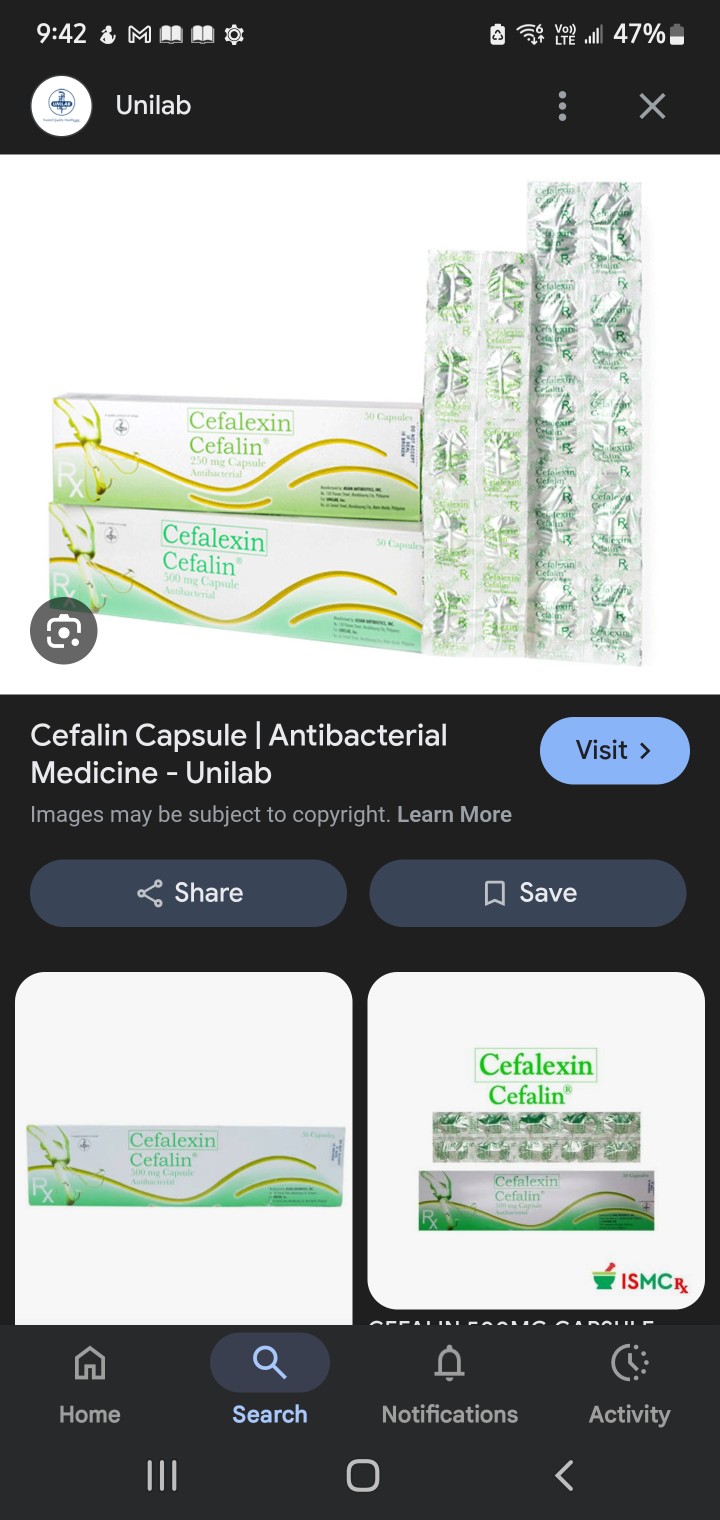Open the Notifications tab
The width and height of the screenshot is (720, 1520).
pos(449,1385)
